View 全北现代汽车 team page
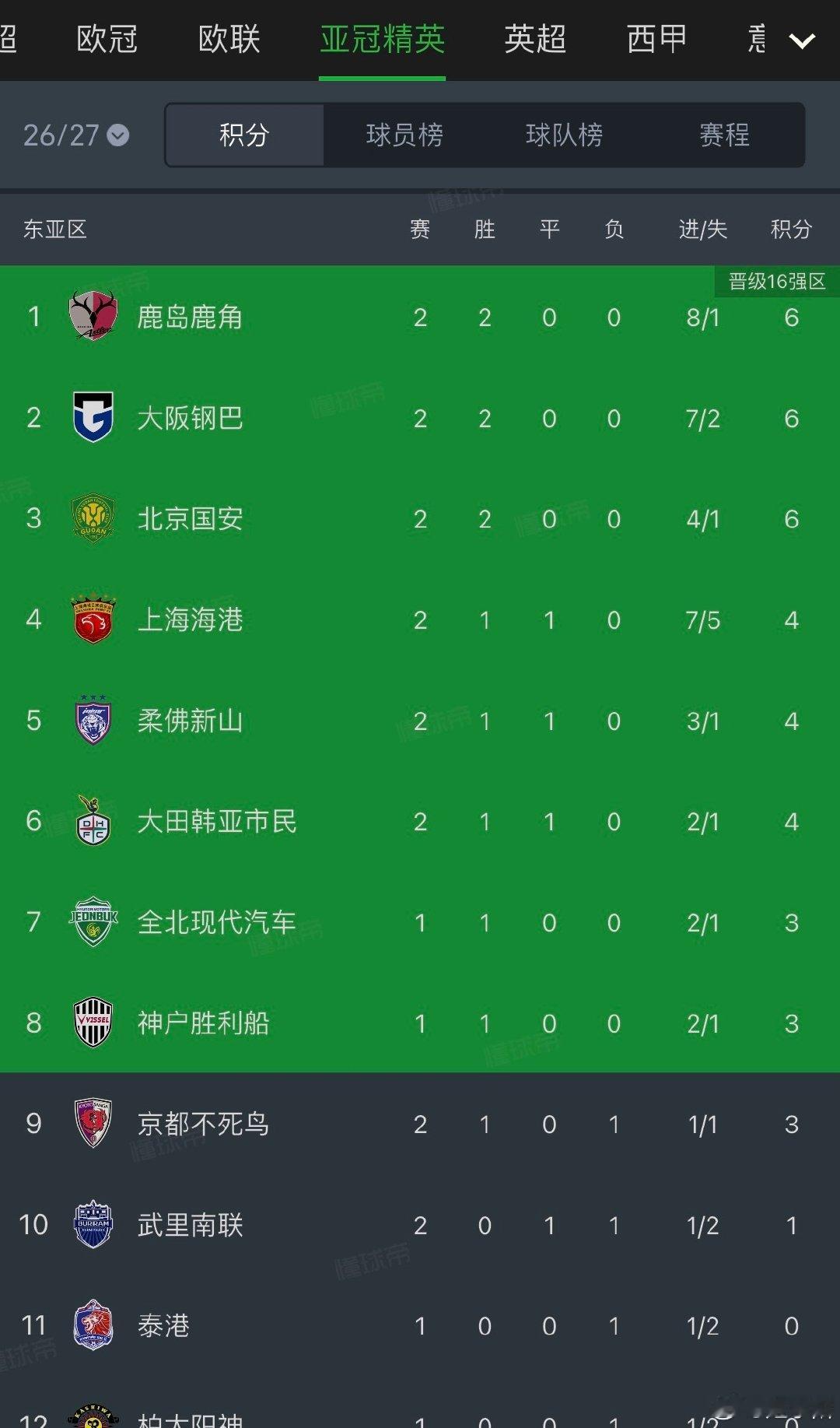This screenshot has width=840, height=1428. click(420, 922)
